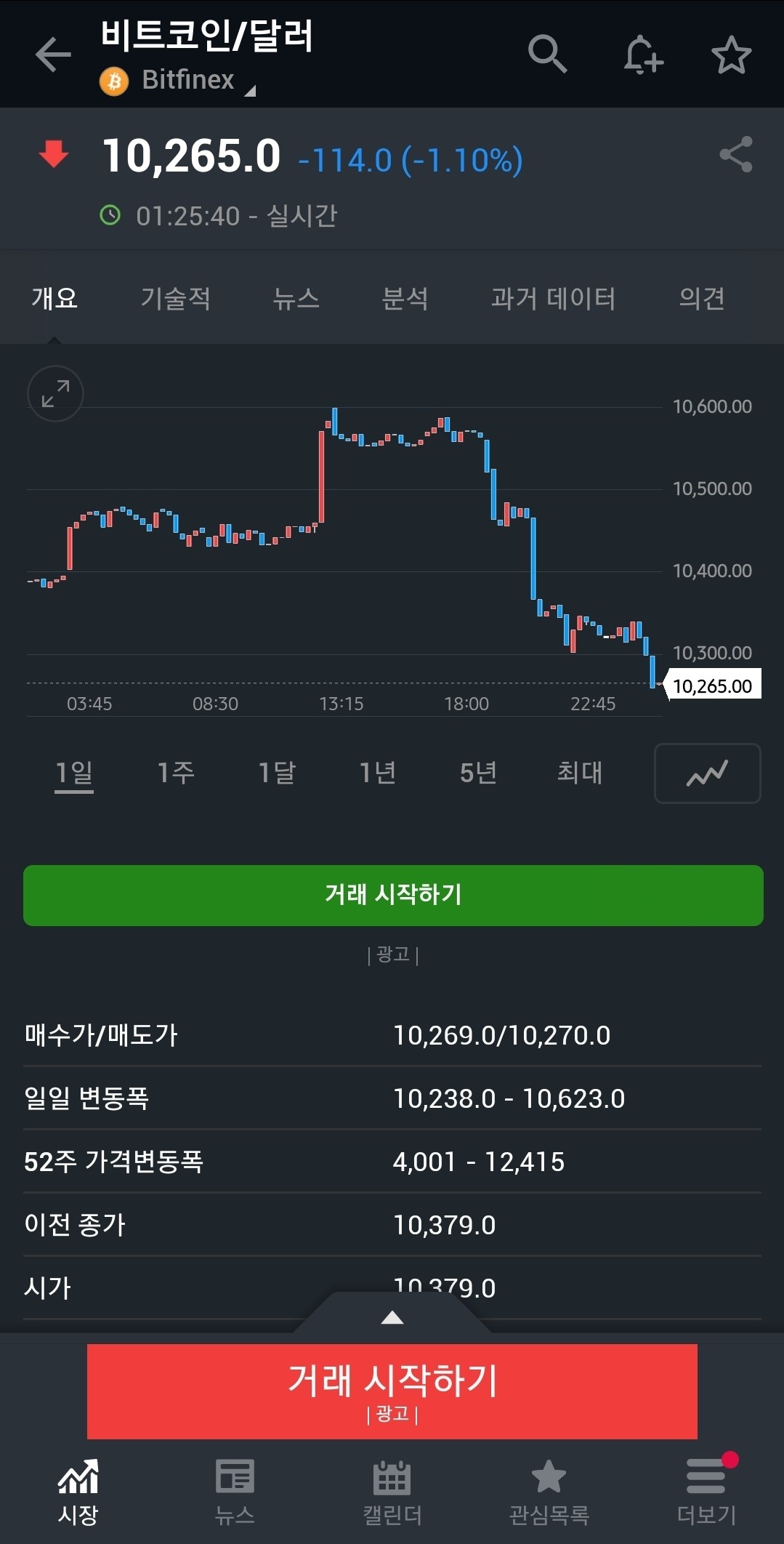
Task: Add Bitcoin/Dollar to favorites with the star
Action: coord(732,55)
